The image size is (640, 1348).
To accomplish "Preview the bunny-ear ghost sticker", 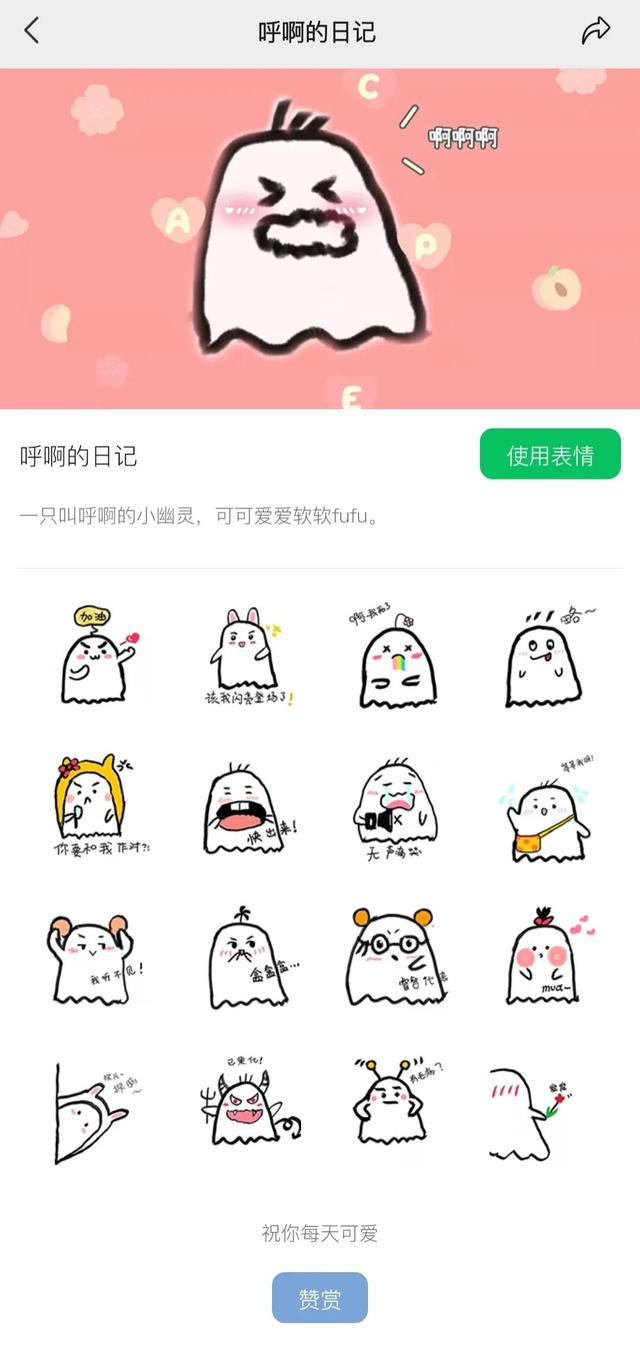I will click(x=245, y=656).
